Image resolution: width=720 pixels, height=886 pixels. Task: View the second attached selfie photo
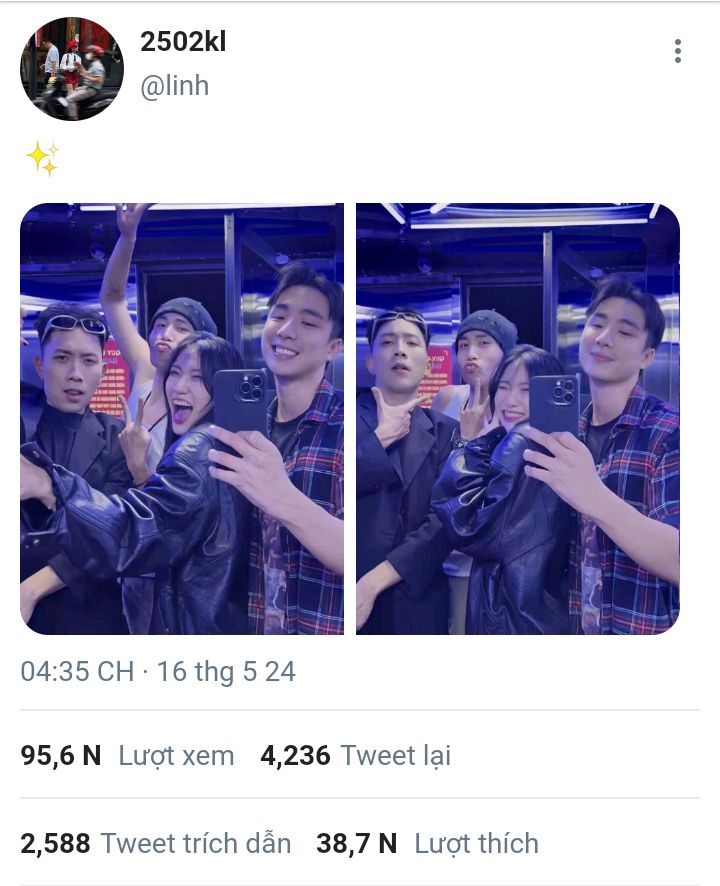pos(518,419)
